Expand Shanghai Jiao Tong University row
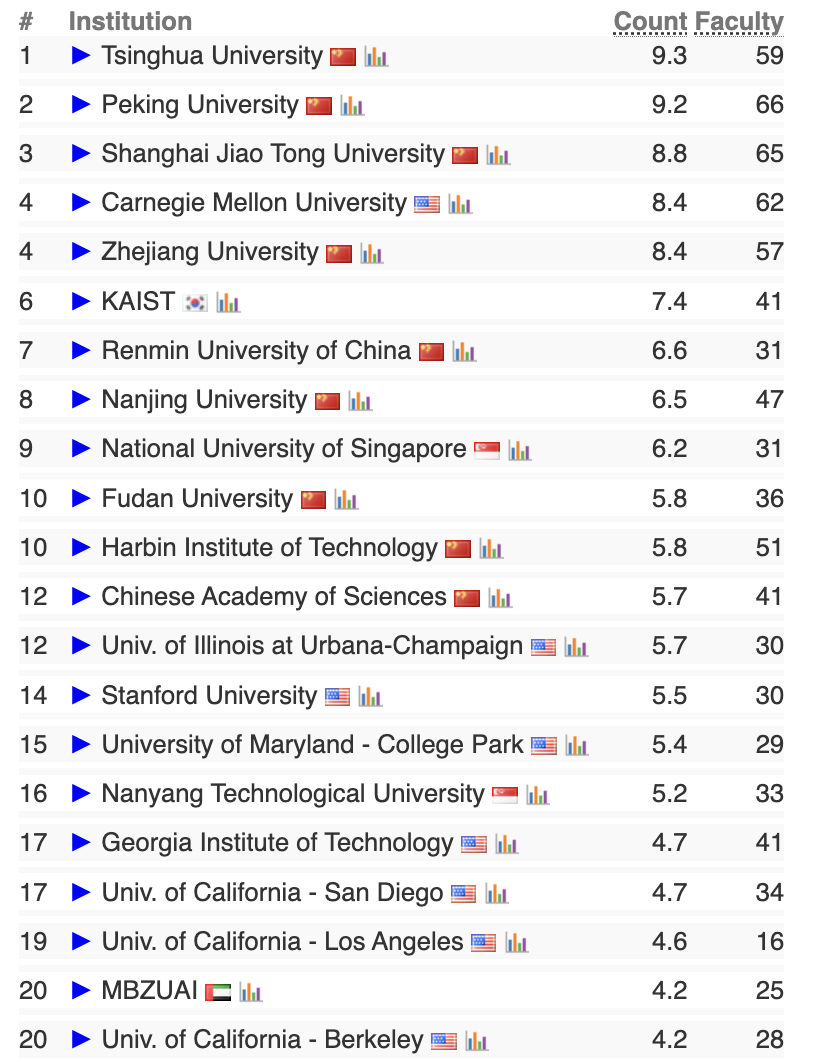The width and height of the screenshot is (816, 1064). [x=81, y=154]
